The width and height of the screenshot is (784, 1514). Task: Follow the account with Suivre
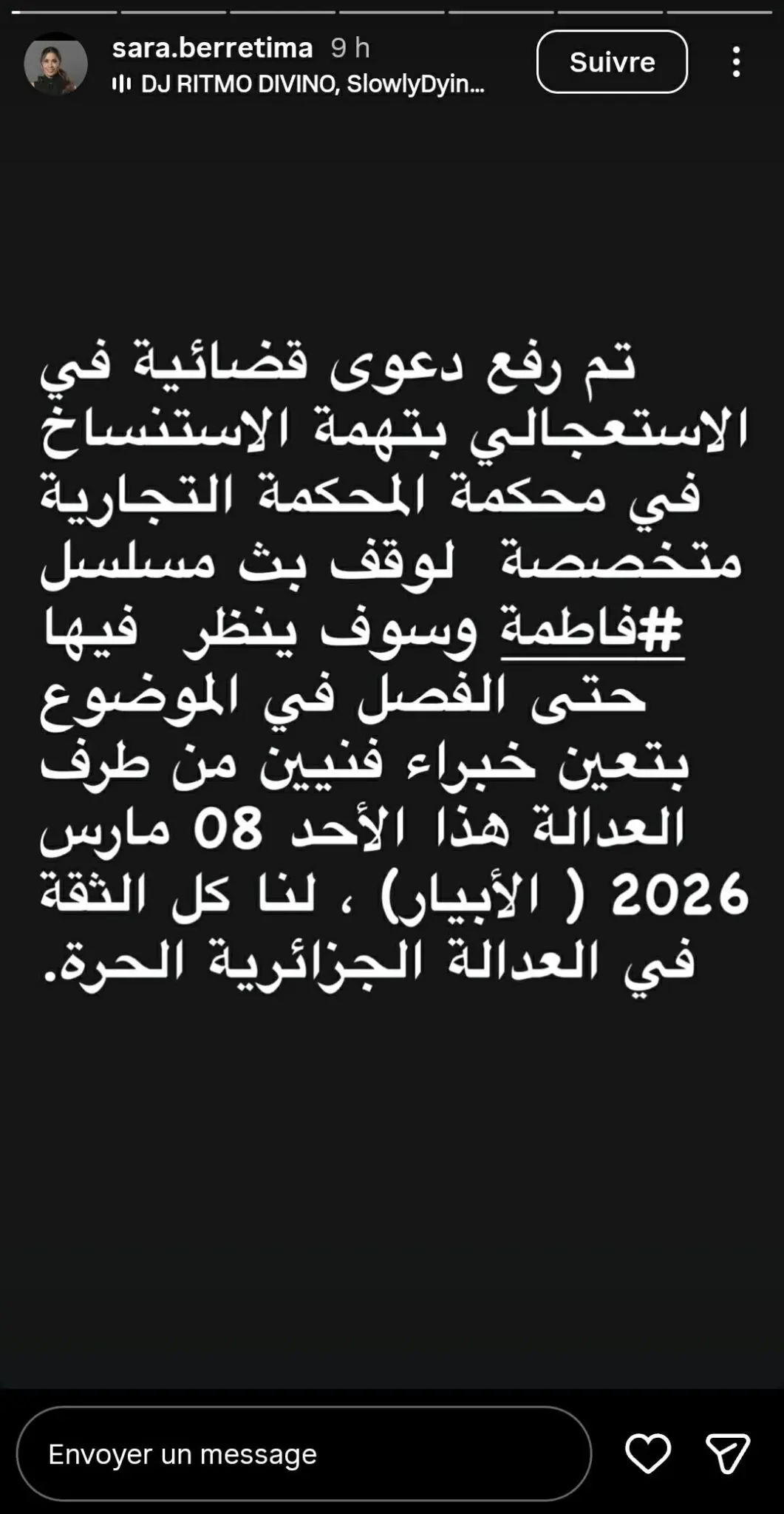[612, 62]
